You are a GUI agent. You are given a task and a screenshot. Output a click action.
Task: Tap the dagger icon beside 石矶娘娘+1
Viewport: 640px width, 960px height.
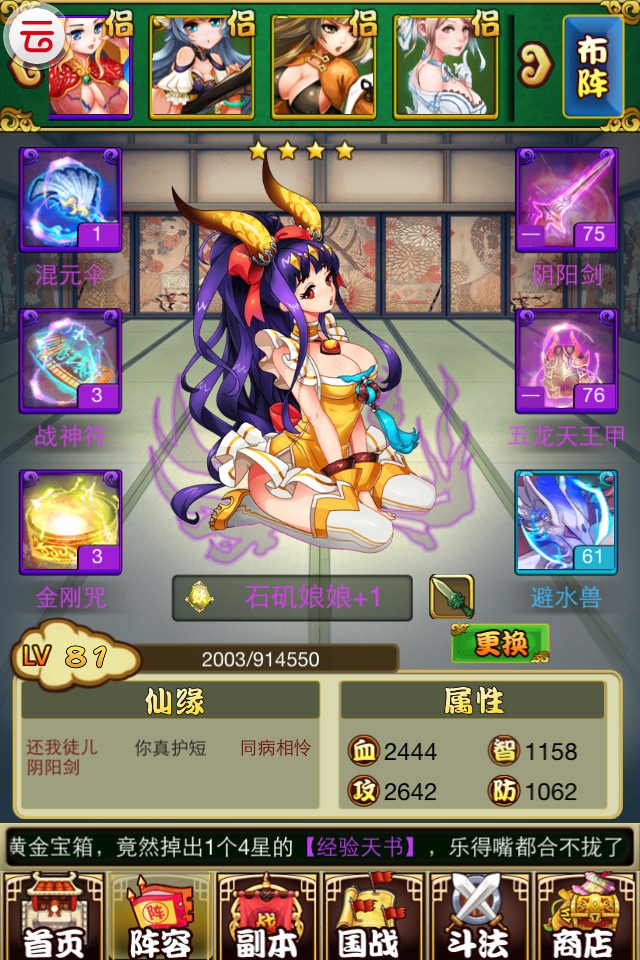click(x=451, y=597)
